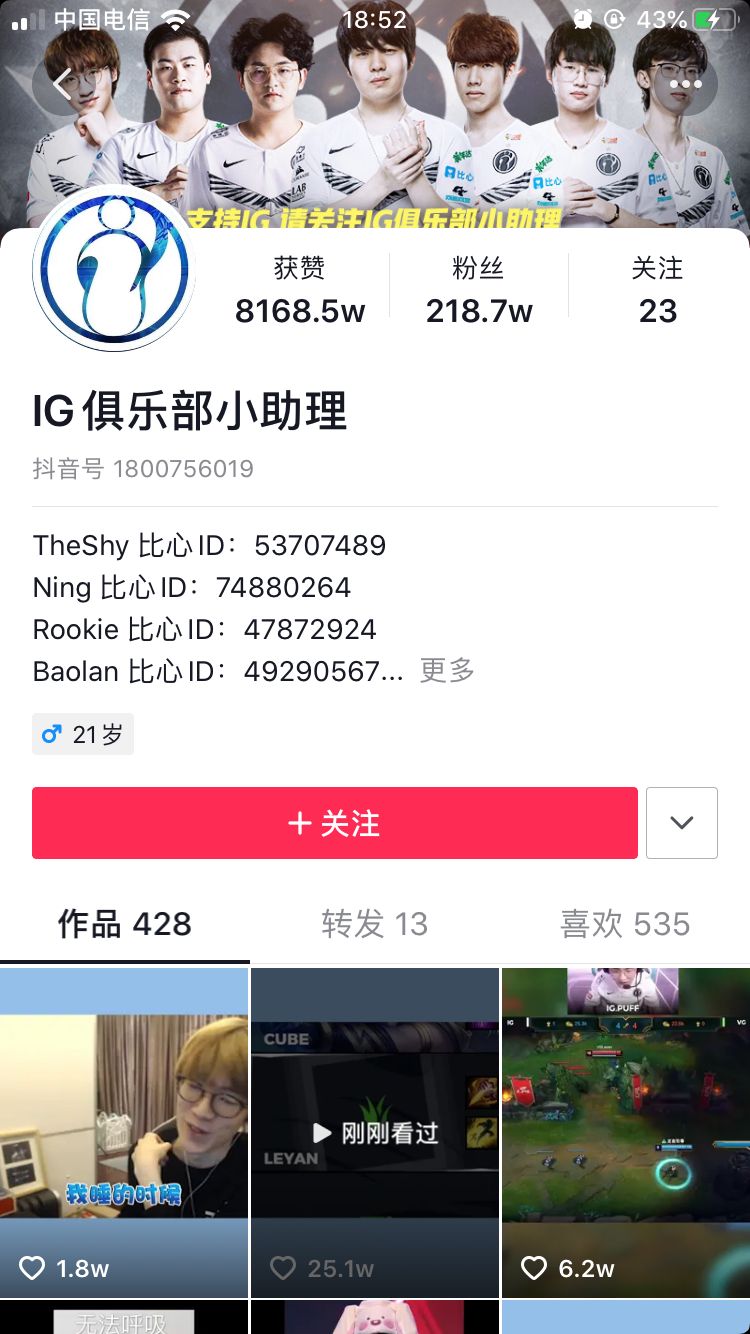This screenshot has width=750, height=1334.
Task: Tap the heart icon showing 1.8w likes
Action: [x=33, y=1268]
